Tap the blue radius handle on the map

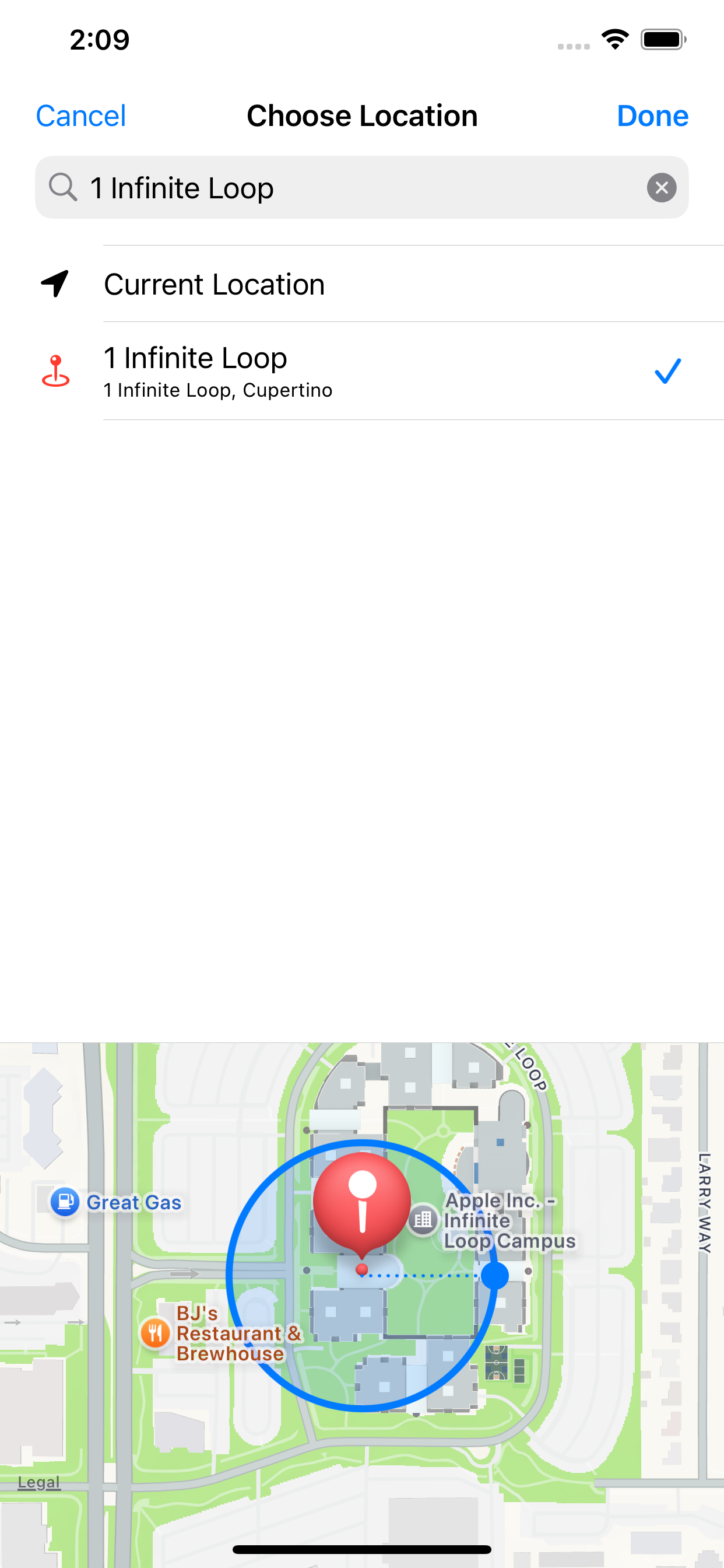point(495,1275)
